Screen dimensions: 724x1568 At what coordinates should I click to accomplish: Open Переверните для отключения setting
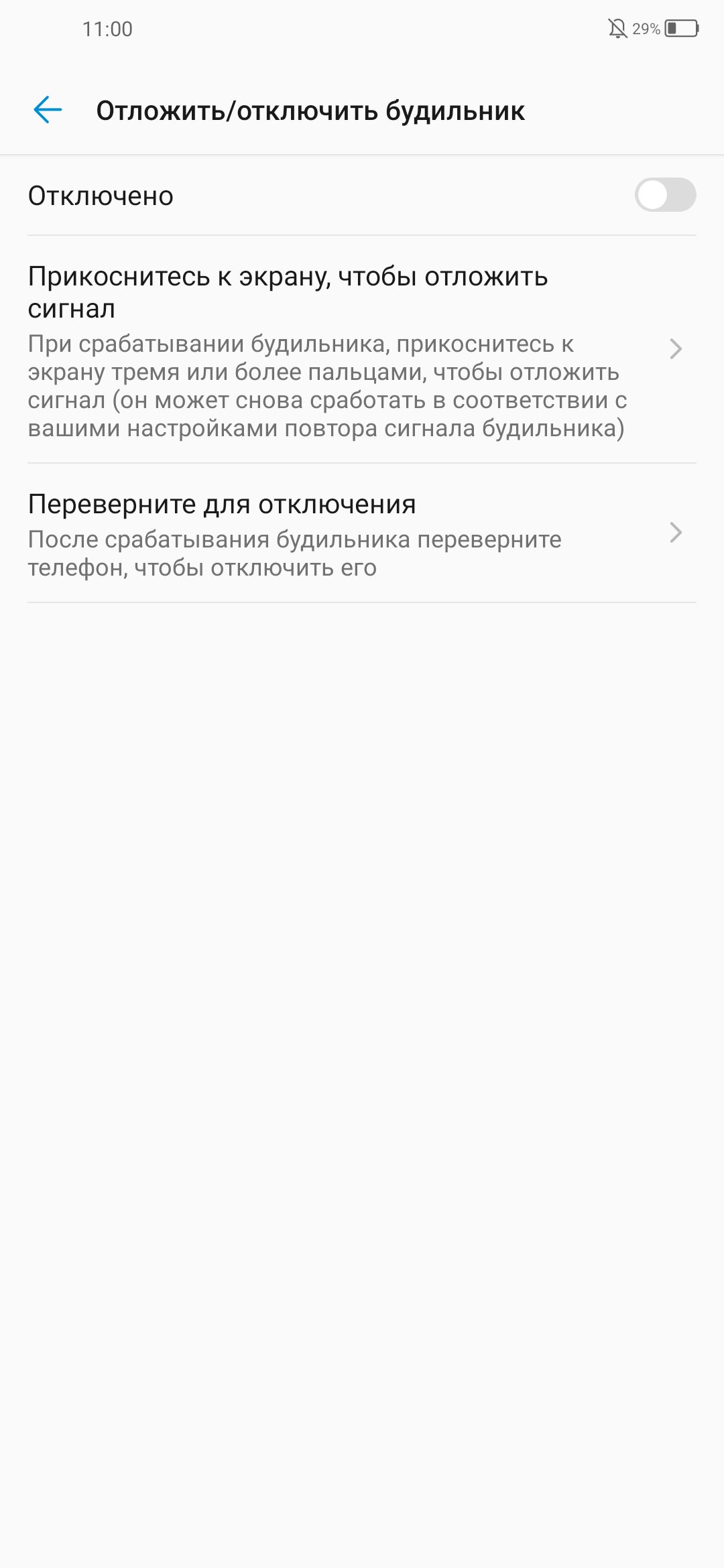[x=362, y=533]
